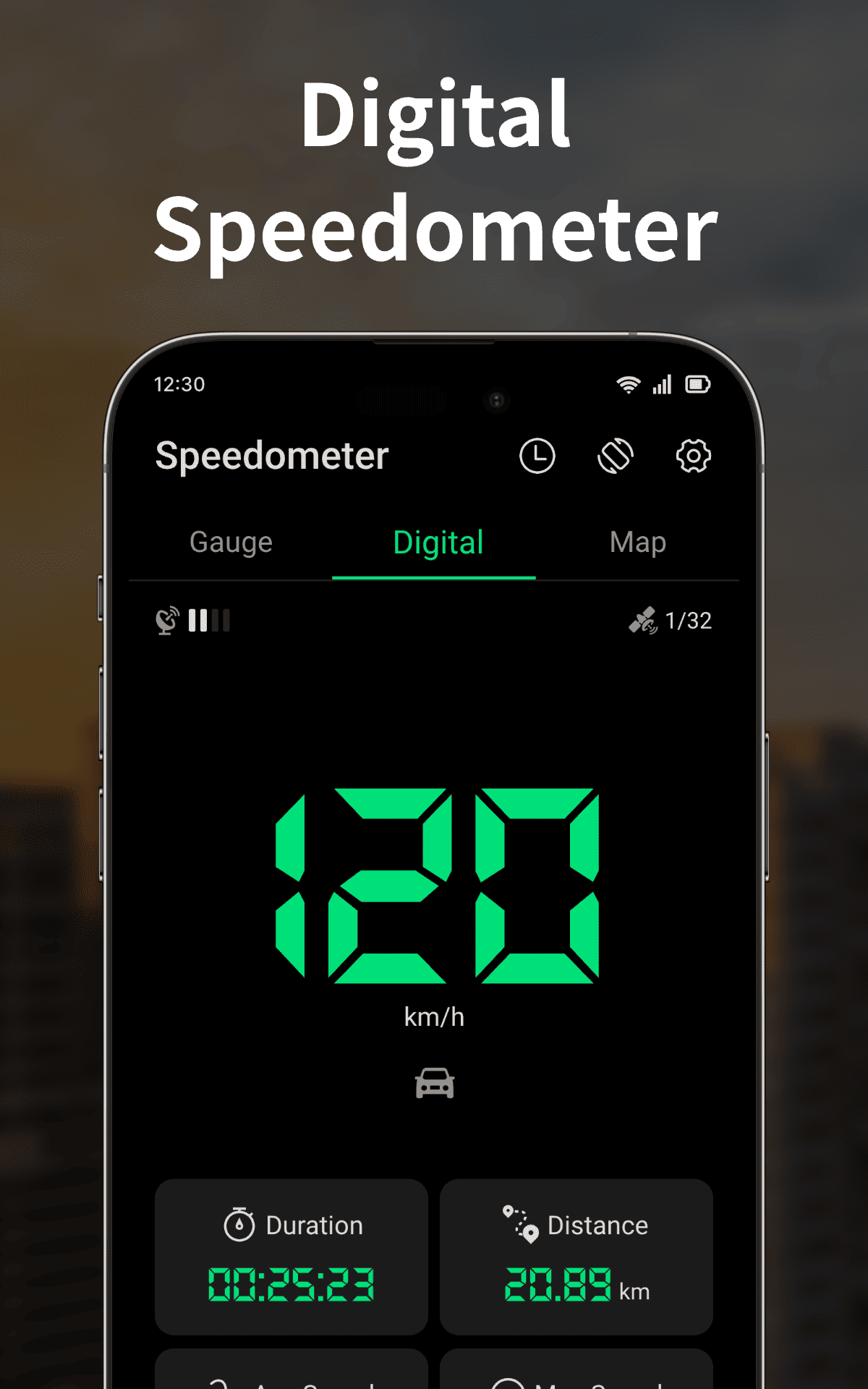Tap the Speedometer title header
Viewport: 868px width, 1389px height.
point(273,456)
